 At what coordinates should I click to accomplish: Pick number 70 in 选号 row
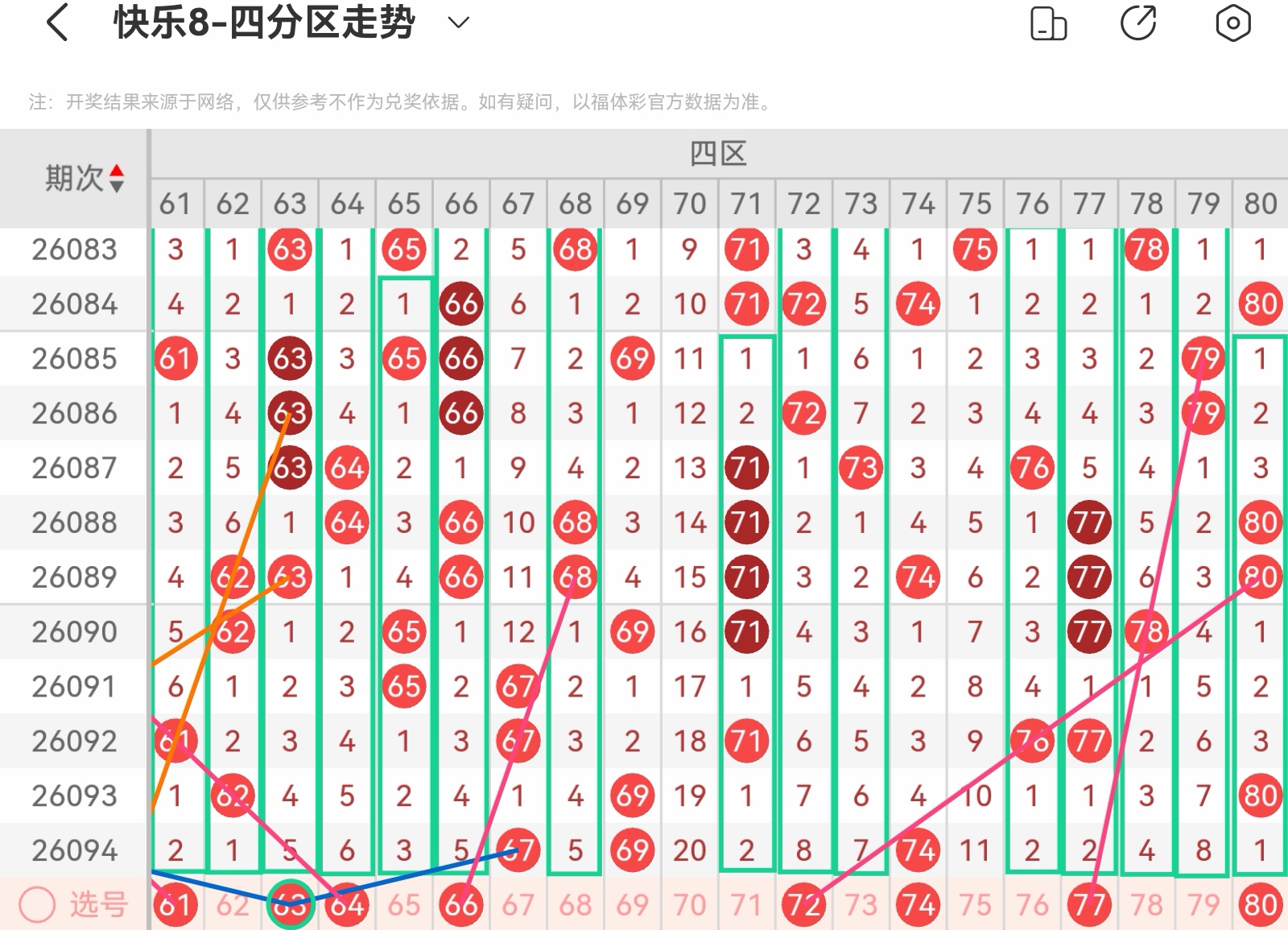point(690,905)
